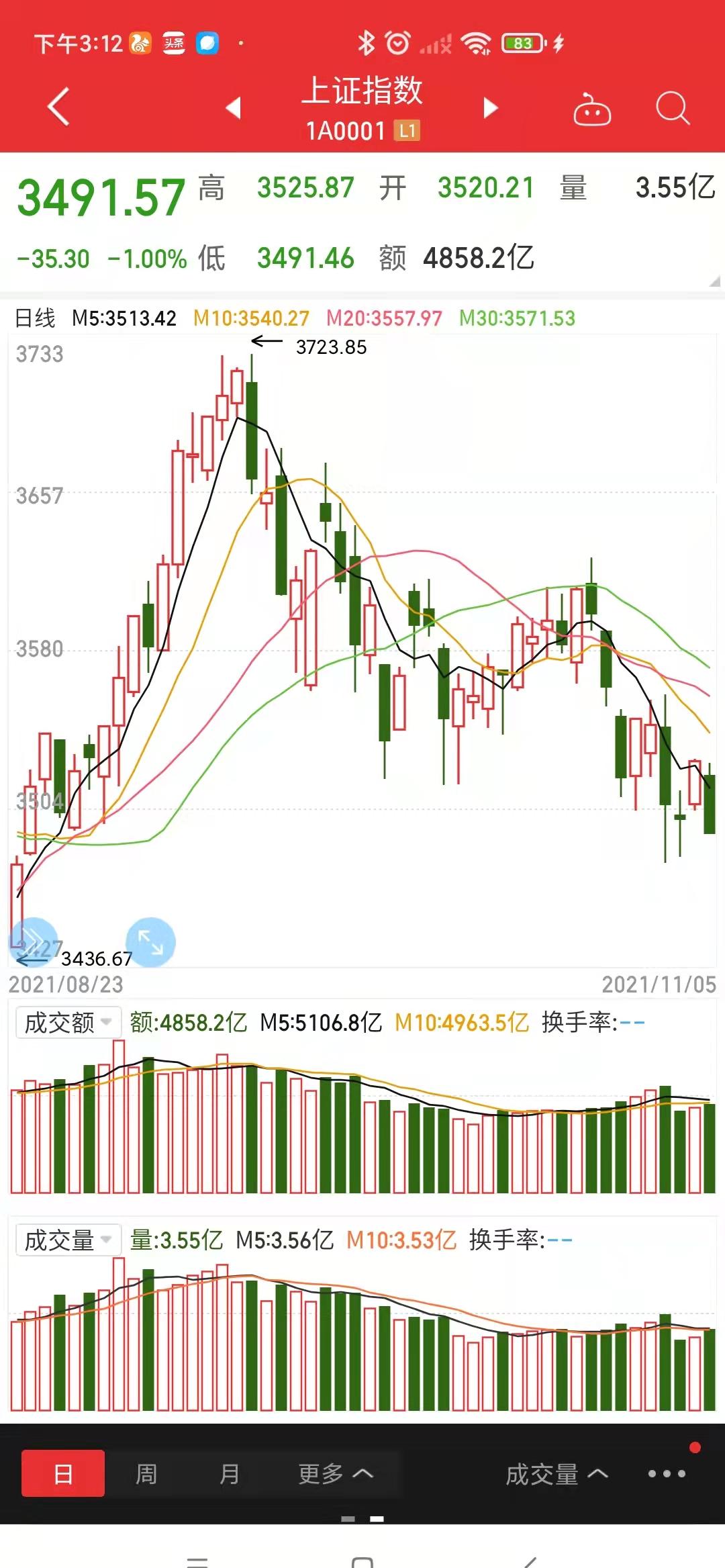Switch to the 周 weekly chart tab
Image resolution: width=725 pixels, height=1568 pixels.
(146, 1473)
